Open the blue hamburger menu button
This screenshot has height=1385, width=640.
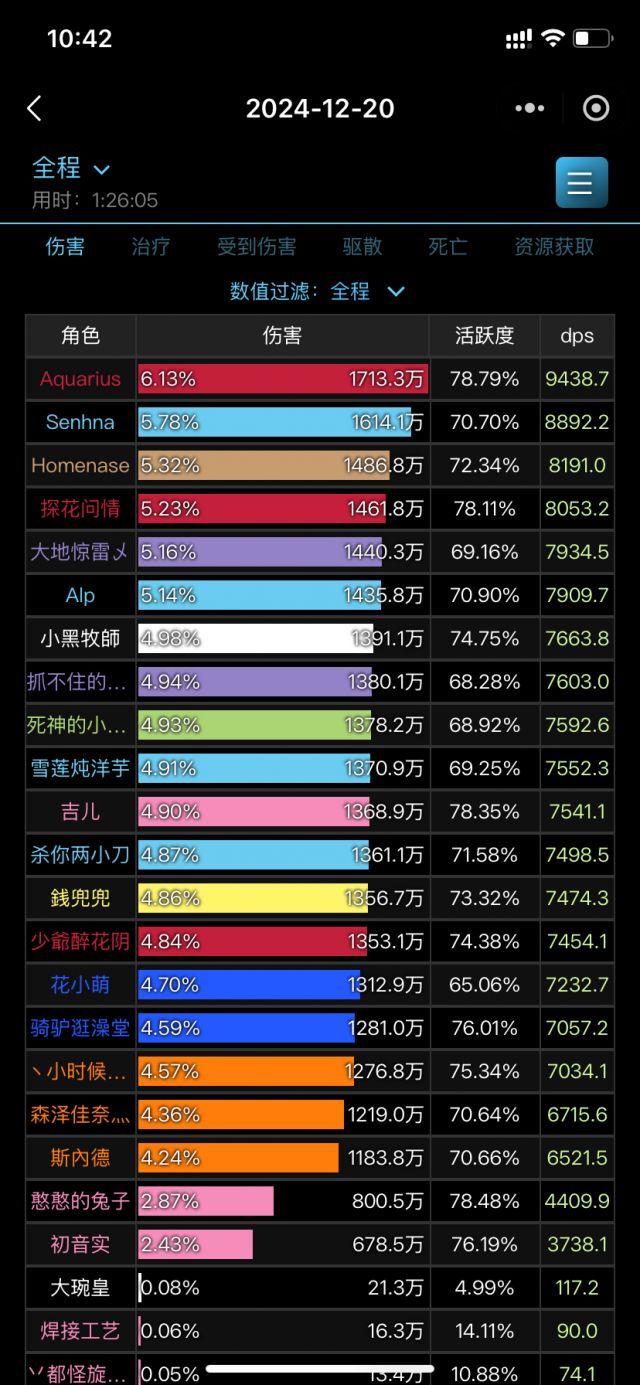tap(581, 183)
